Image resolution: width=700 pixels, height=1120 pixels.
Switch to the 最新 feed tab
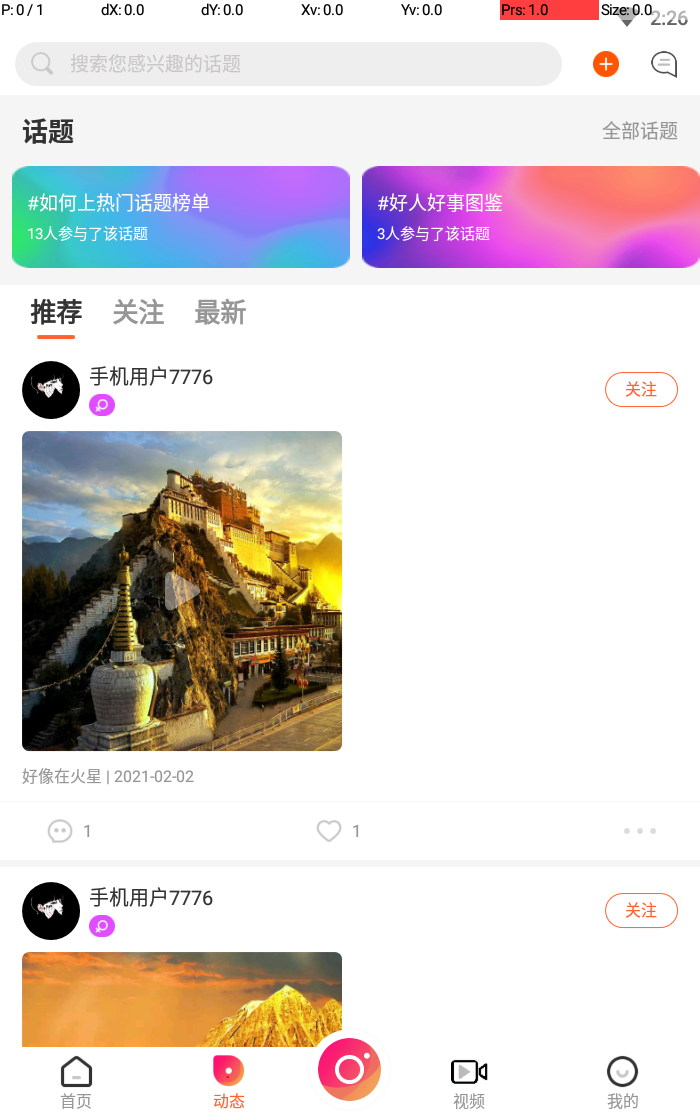[220, 313]
